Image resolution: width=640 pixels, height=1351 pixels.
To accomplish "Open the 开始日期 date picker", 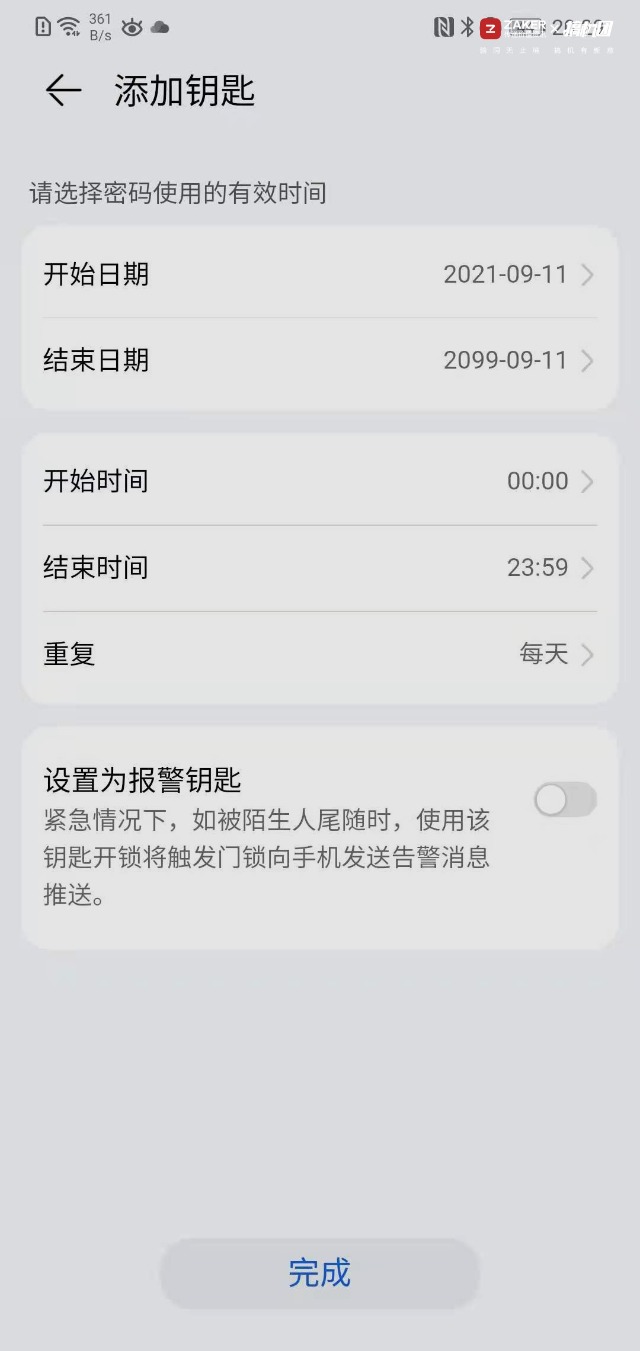I will [320, 274].
